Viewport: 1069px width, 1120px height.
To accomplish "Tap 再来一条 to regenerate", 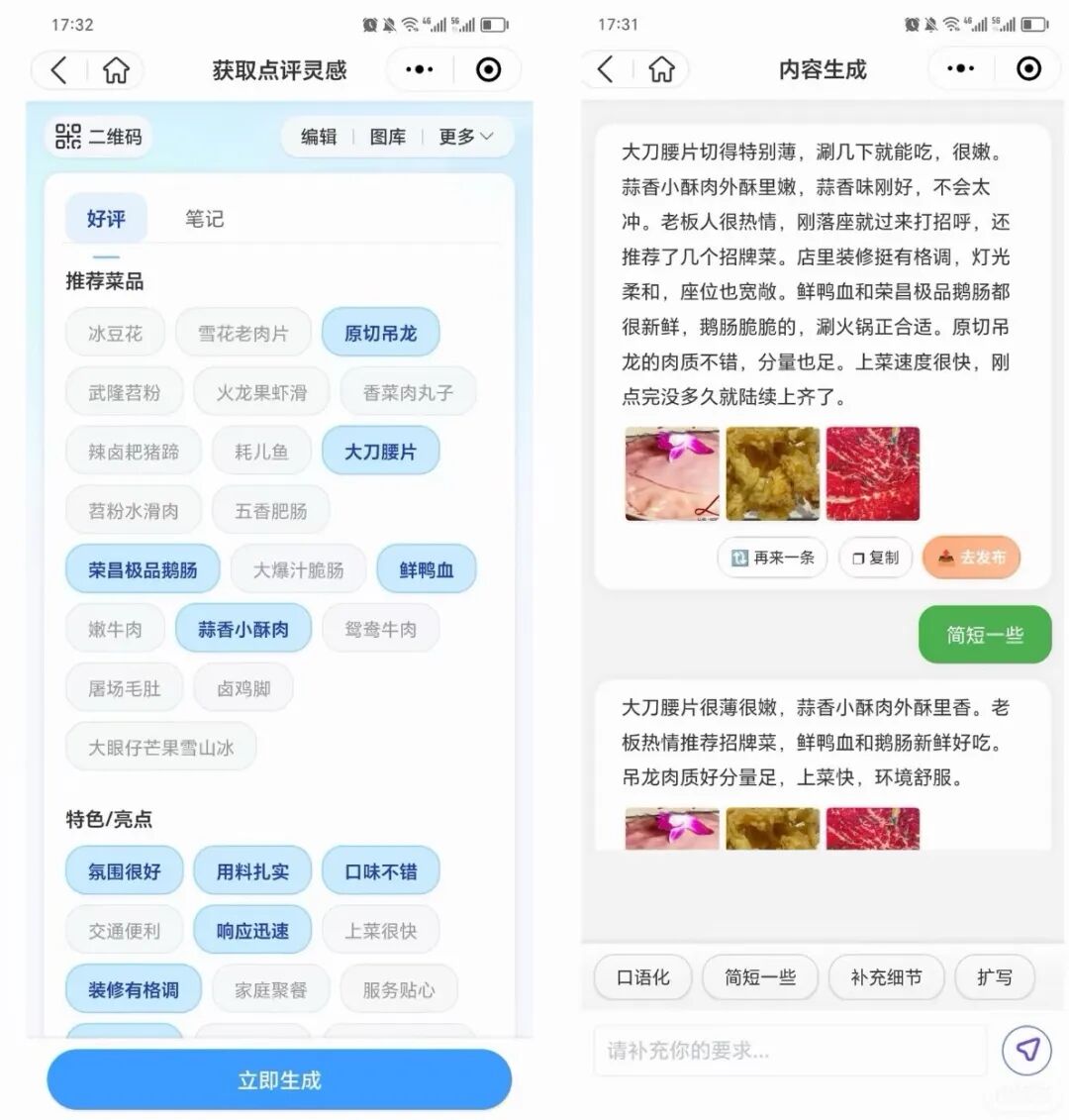I will click(x=773, y=558).
